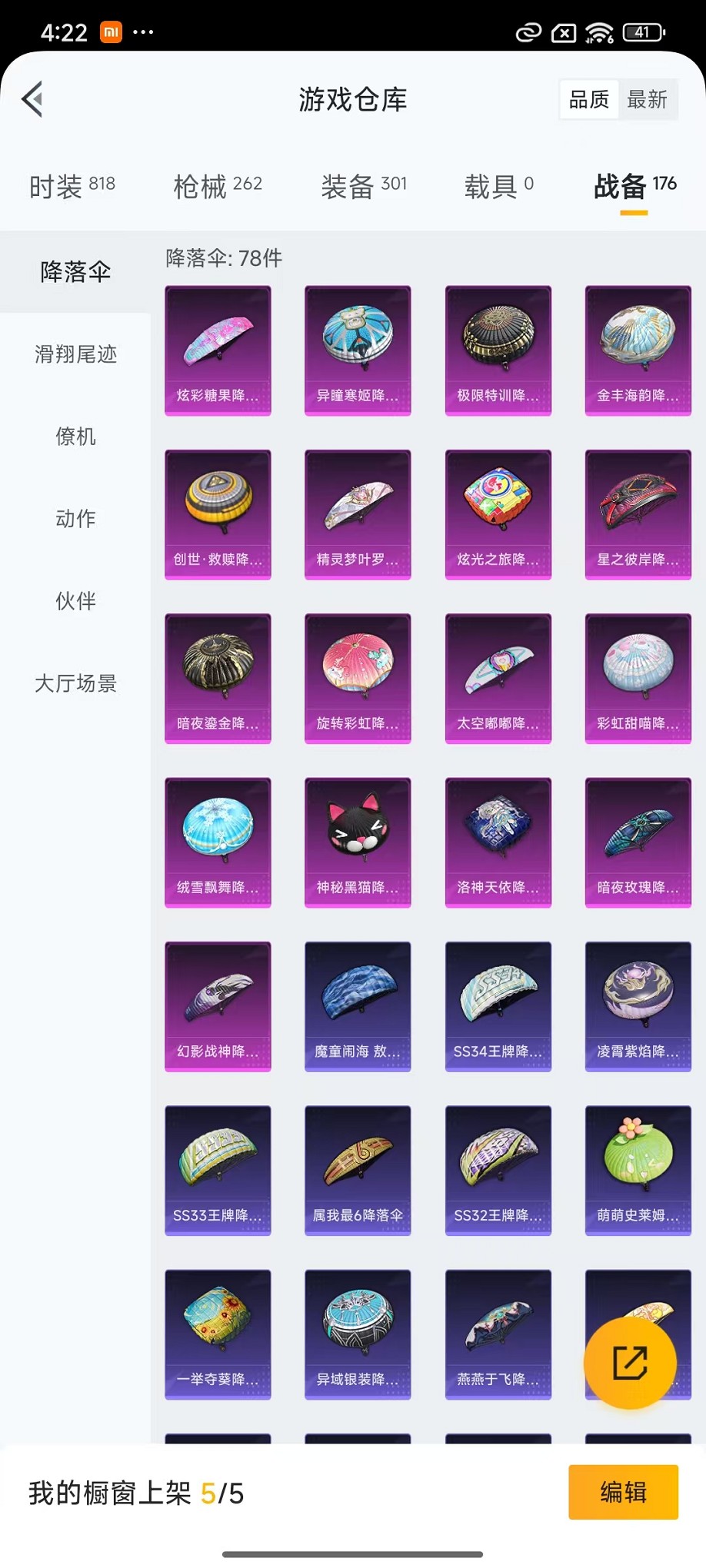The width and height of the screenshot is (706, 1568).
Task: Open the 异域银装 parachute item
Action: point(358,1334)
